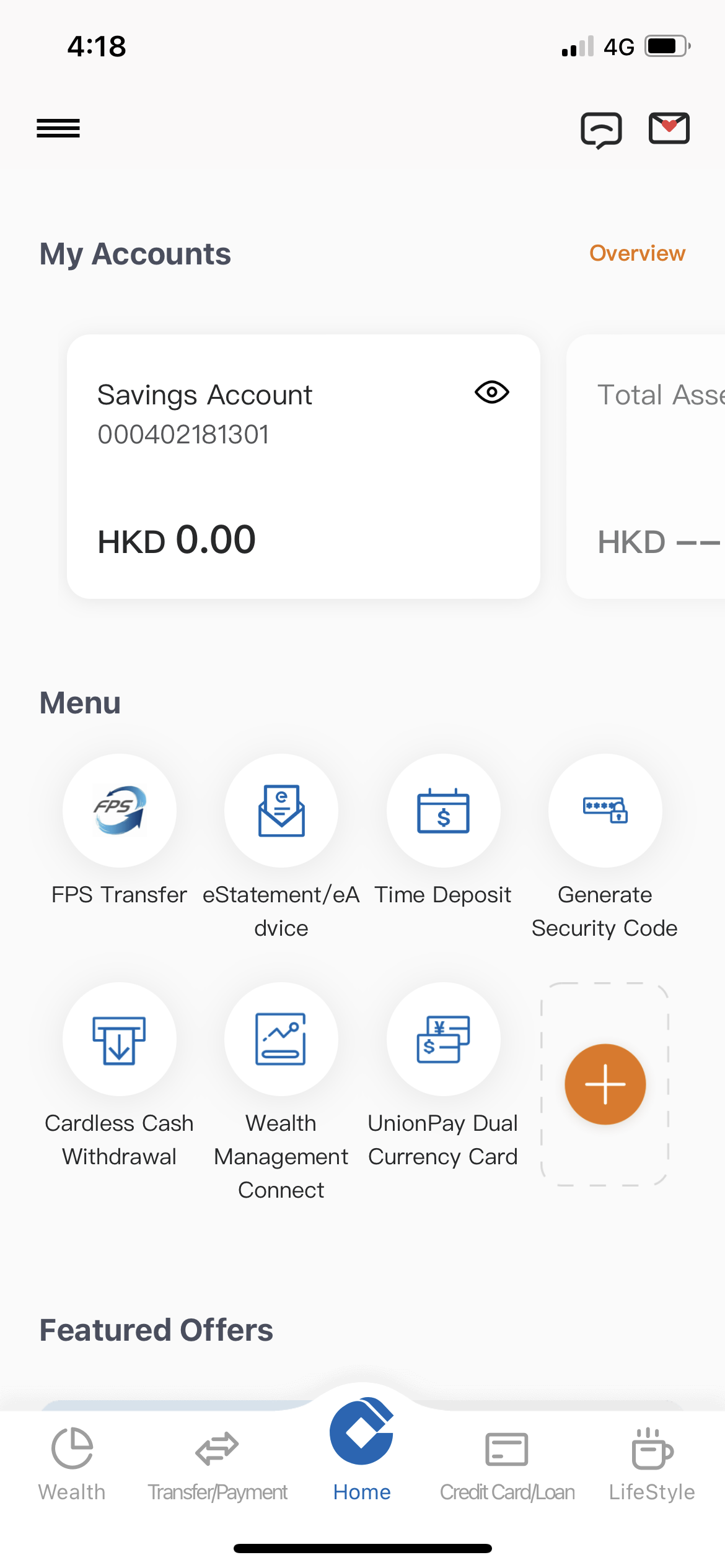Switch to the LifeStyle tab
The height and width of the screenshot is (1568, 725).
coord(652,1464)
